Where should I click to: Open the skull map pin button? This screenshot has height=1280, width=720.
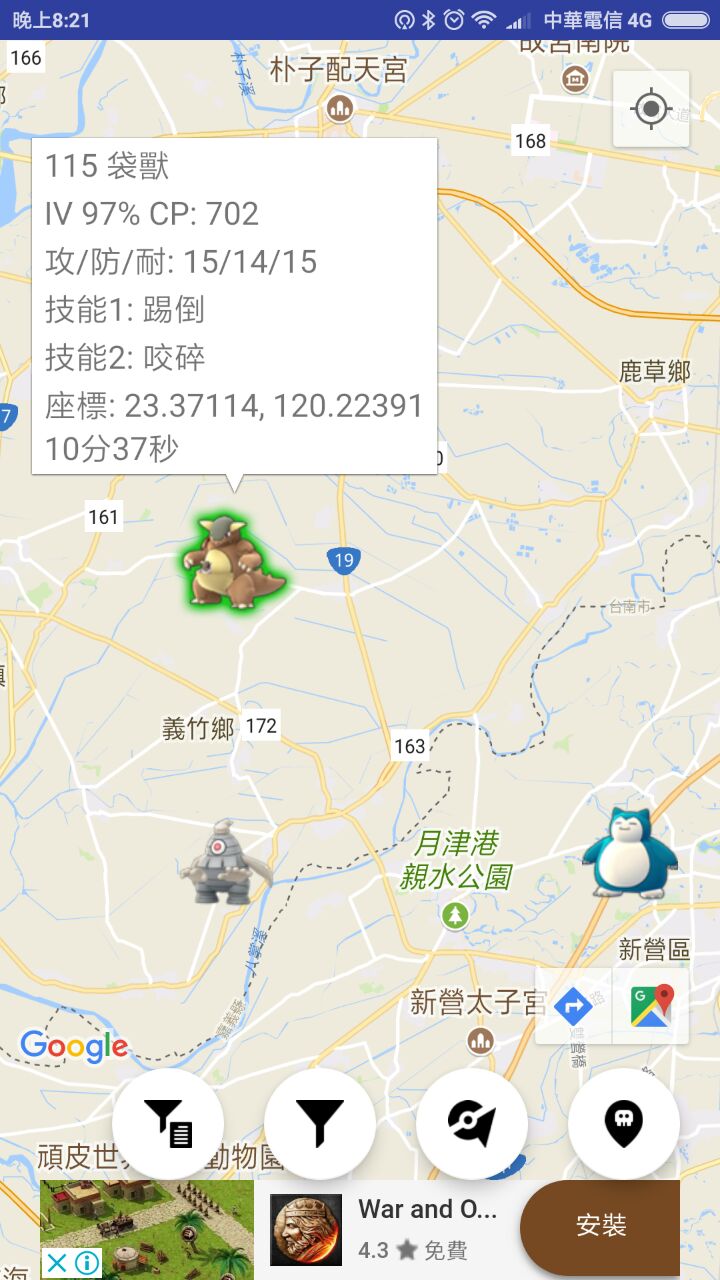pyautogui.click(x=624, y=1123)
